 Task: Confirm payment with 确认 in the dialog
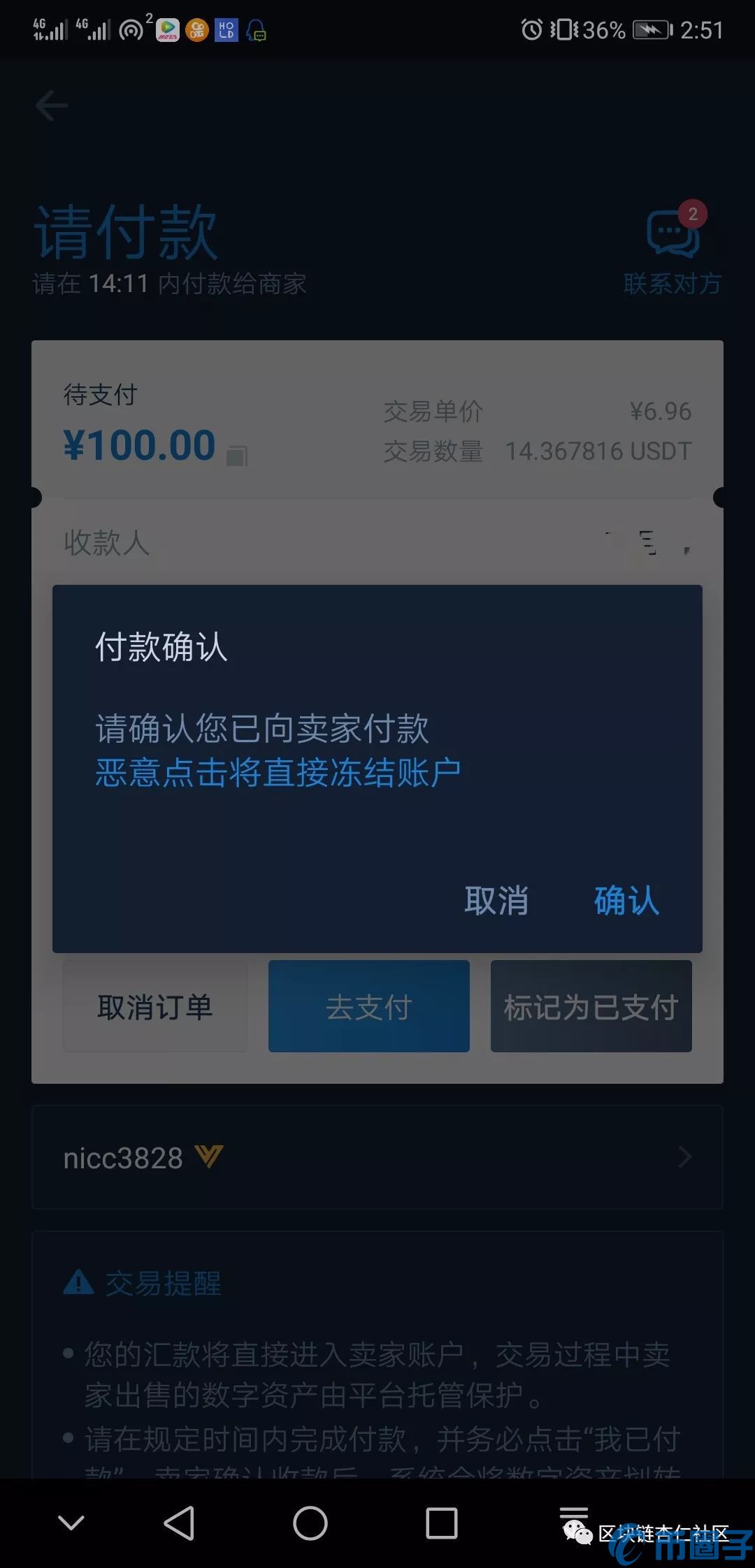coord(626,900)
